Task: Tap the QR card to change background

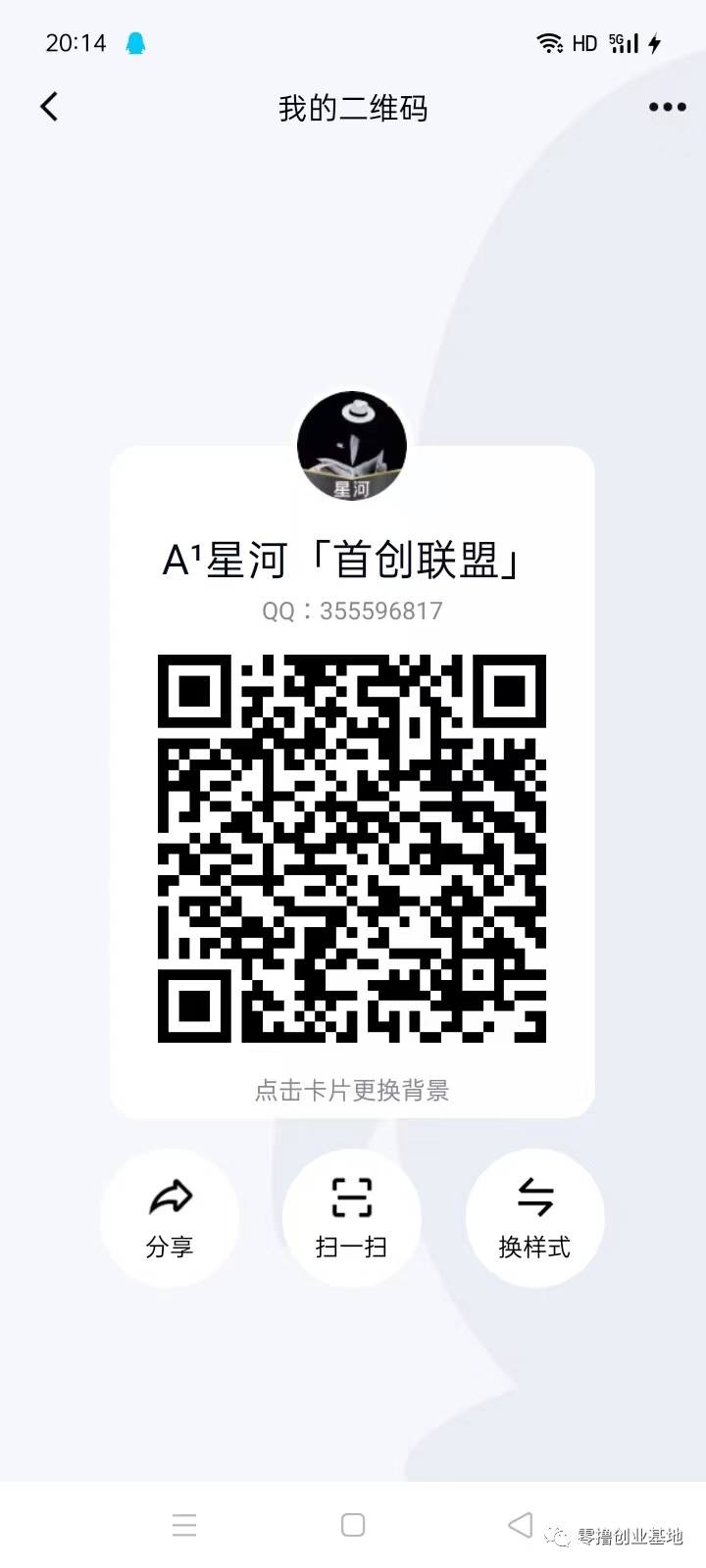Action: (352, 781)
